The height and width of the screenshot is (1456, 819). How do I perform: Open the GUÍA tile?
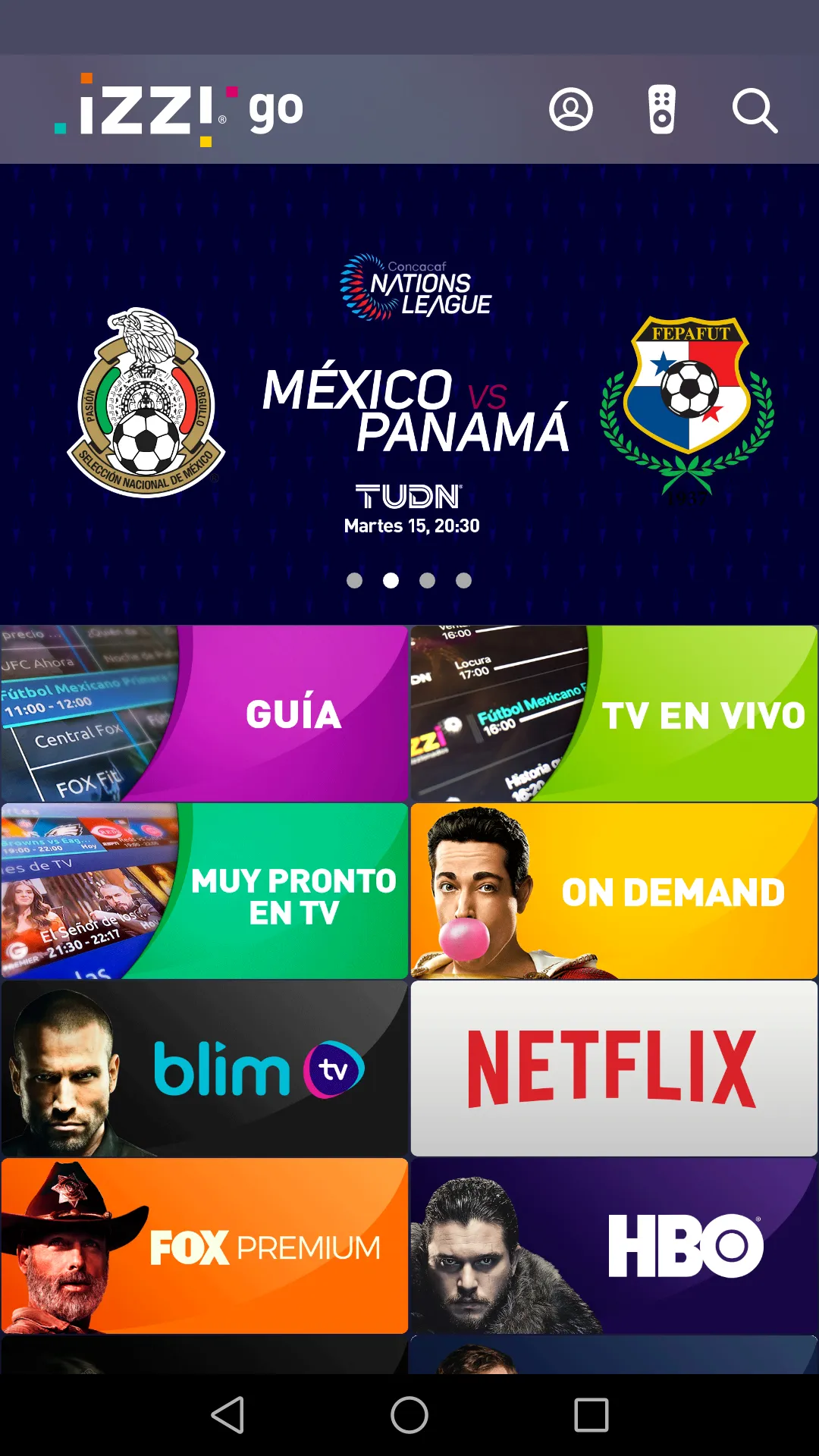pyautogui.click(x=205, y=714)
